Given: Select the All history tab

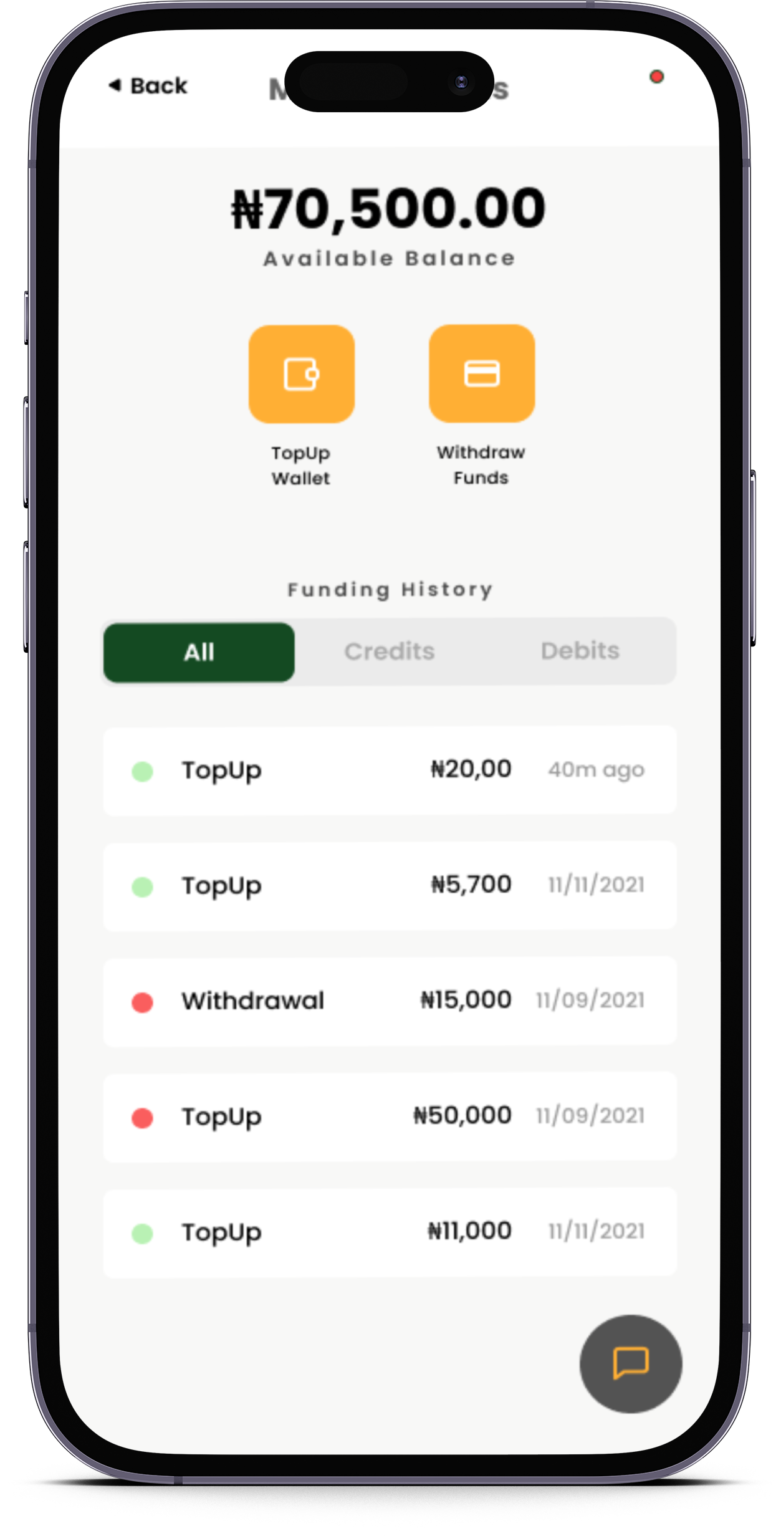Looking at the screenshot, I should coord(199,652).
